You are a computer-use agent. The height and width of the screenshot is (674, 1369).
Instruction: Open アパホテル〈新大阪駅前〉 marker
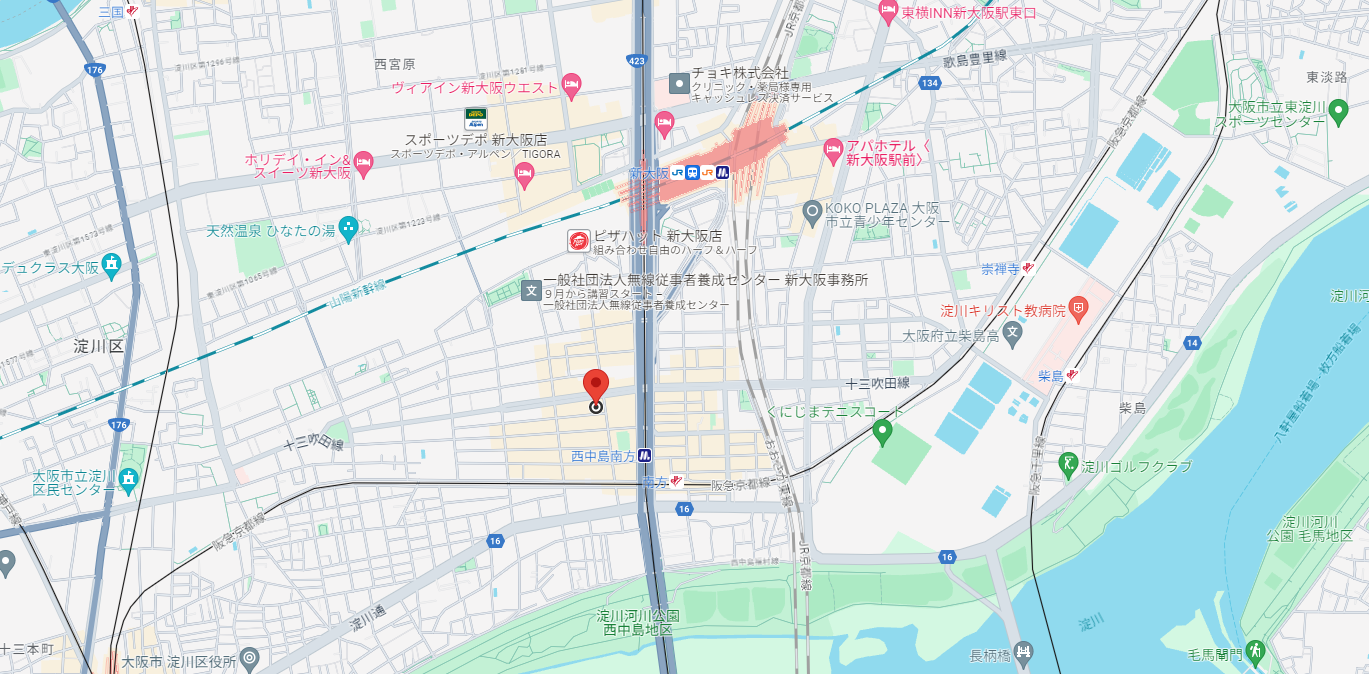[x=833, y=152]
